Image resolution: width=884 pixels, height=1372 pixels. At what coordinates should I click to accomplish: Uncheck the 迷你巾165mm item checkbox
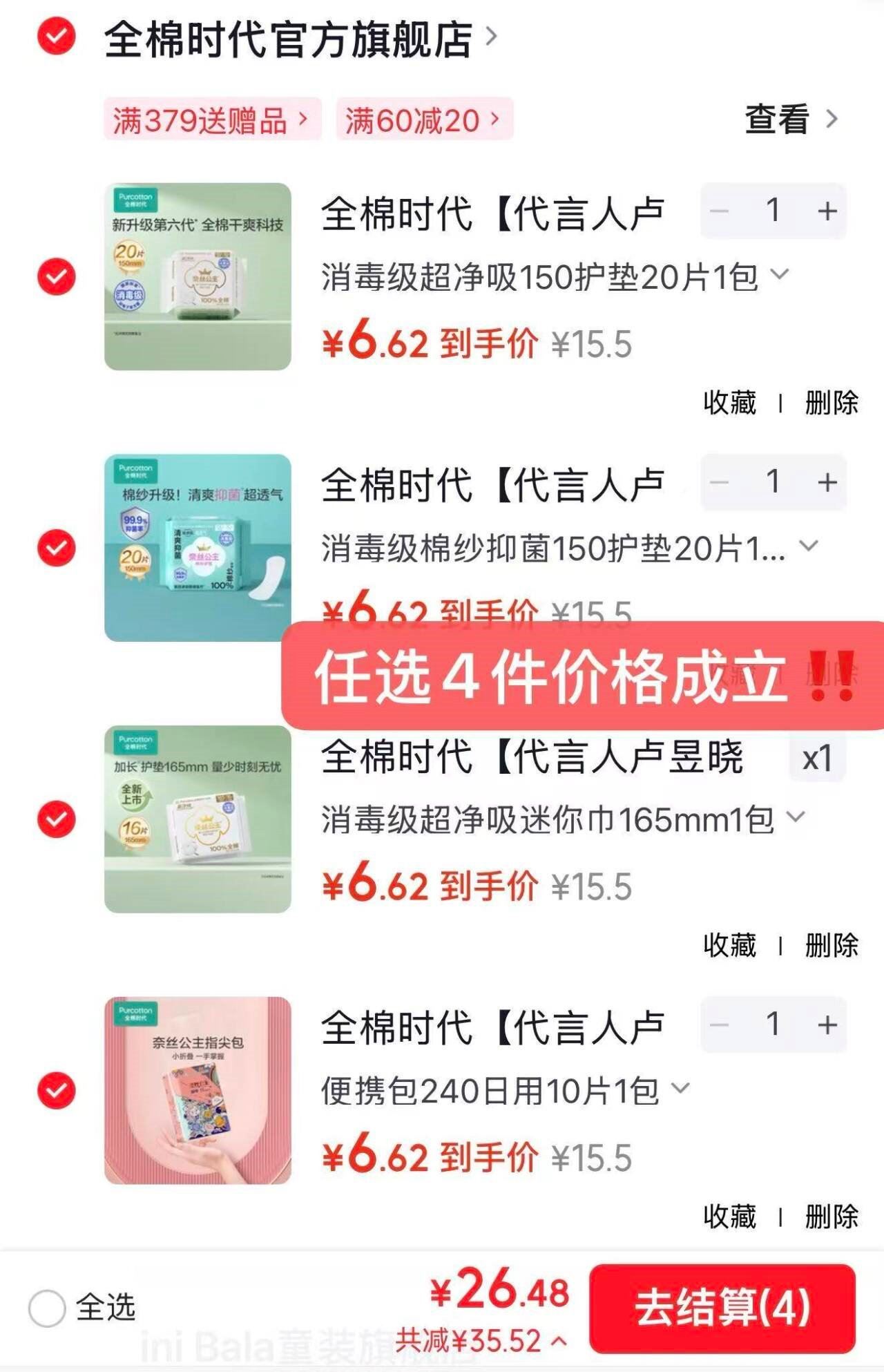[x=56, y=819]
